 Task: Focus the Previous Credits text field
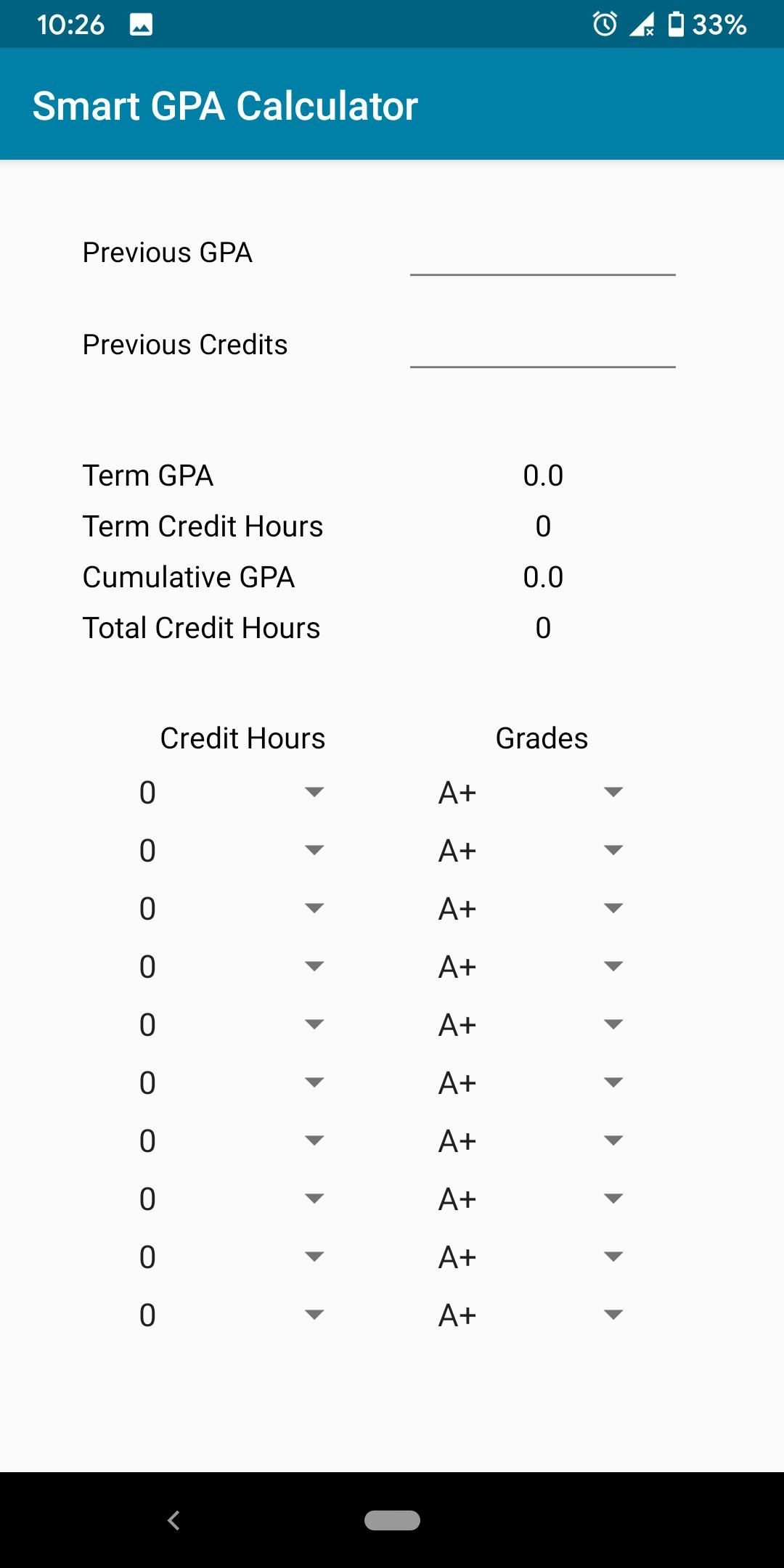tap(542, 346)
